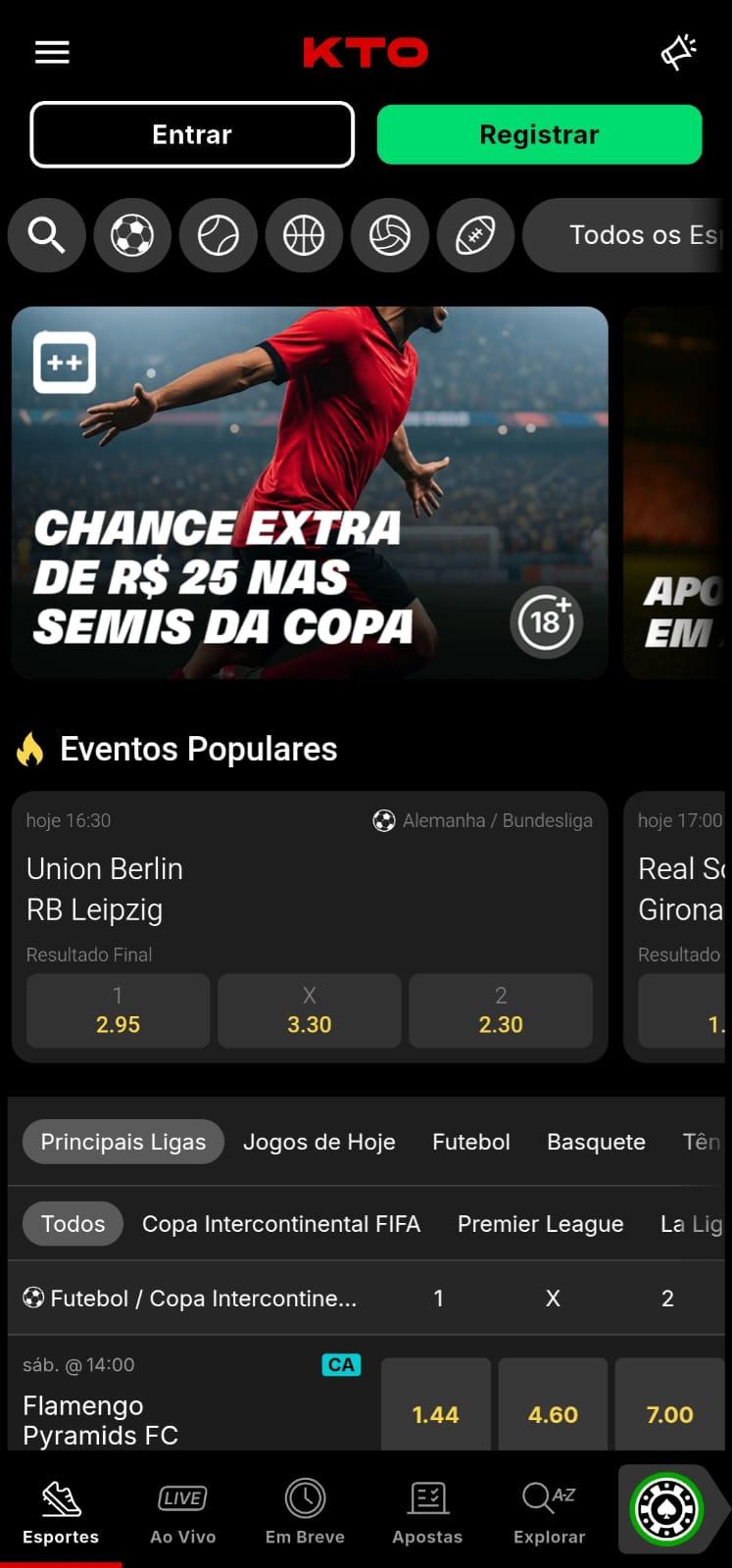Select the tennis sport icon
732x1568 pixels.
click(219, 235)
